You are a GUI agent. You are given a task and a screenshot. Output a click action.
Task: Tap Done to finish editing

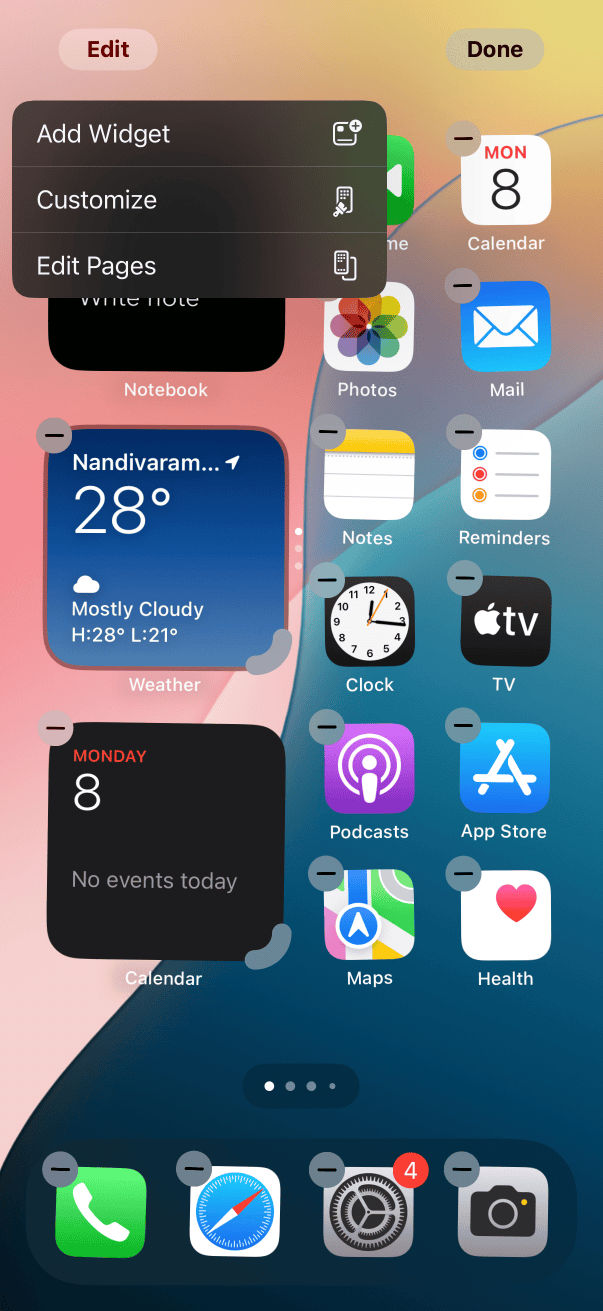point(494,50)
